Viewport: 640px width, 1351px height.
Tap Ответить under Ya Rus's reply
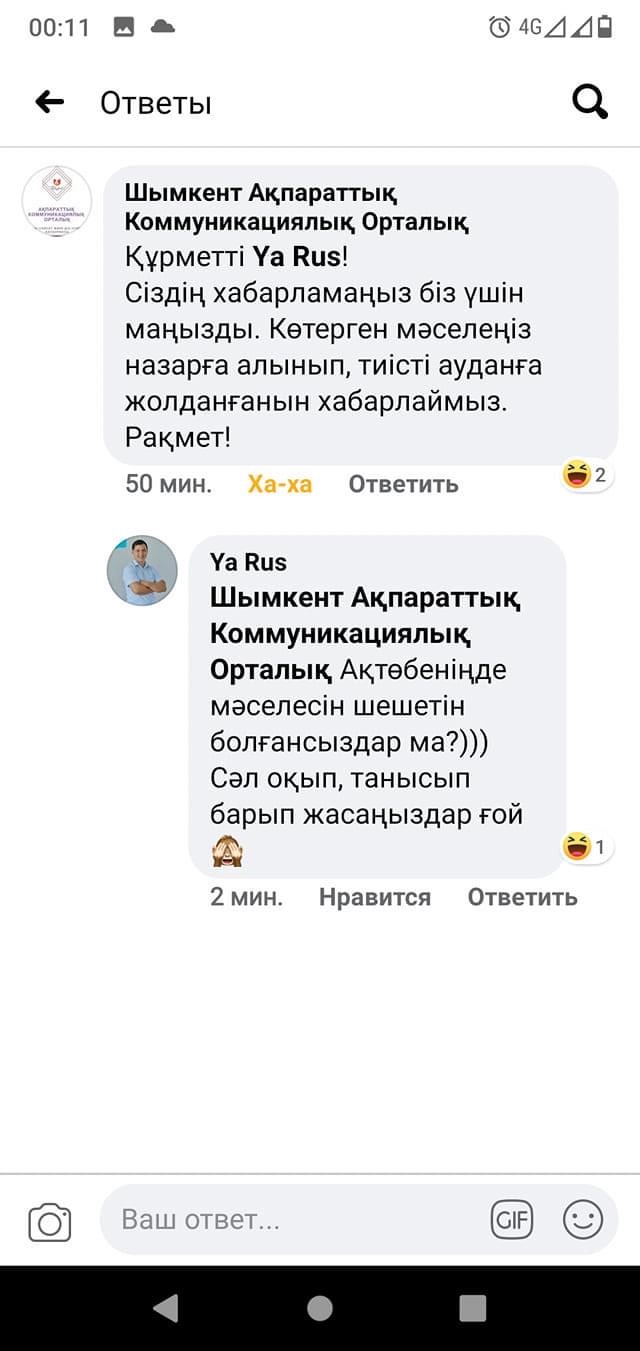(522, 897)
